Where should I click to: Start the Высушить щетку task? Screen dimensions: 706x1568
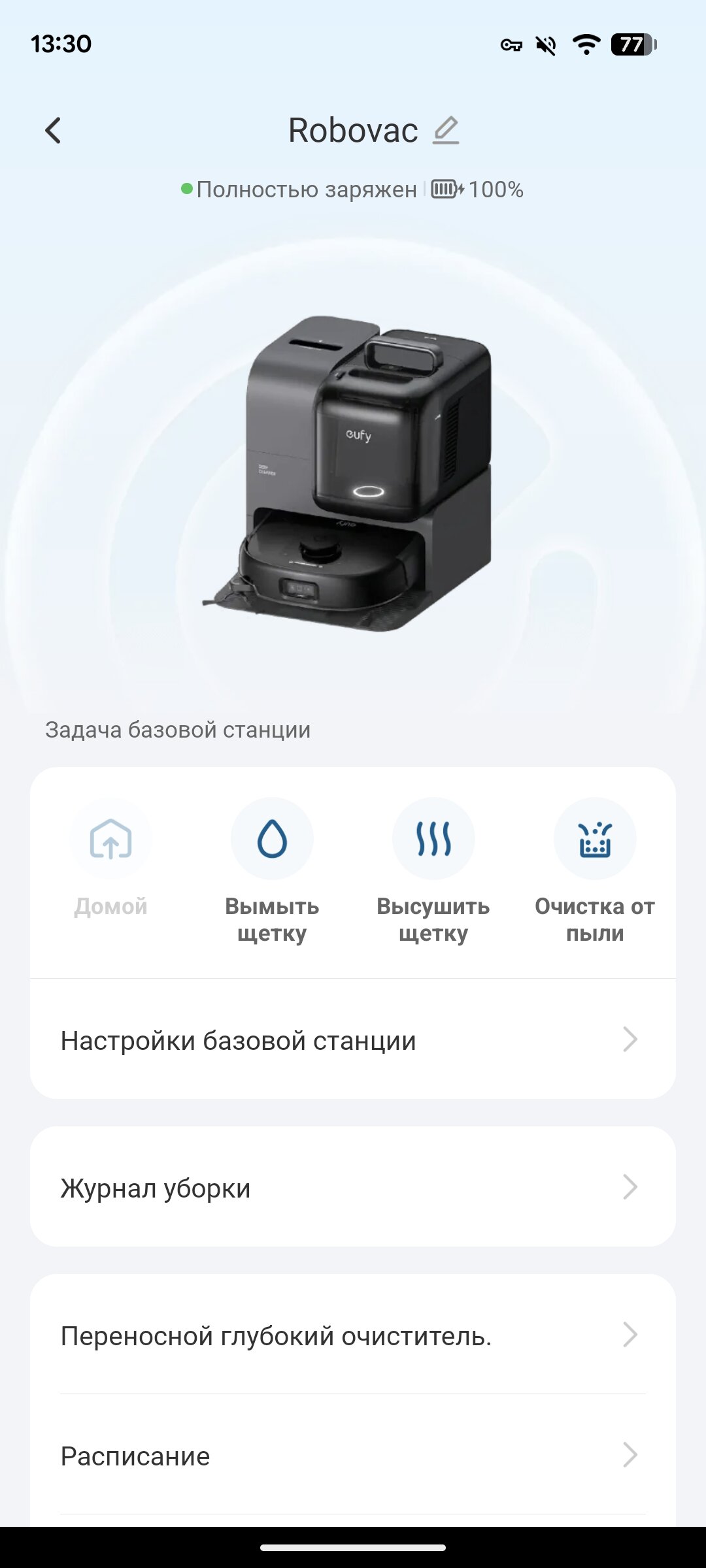coord(433,840)
